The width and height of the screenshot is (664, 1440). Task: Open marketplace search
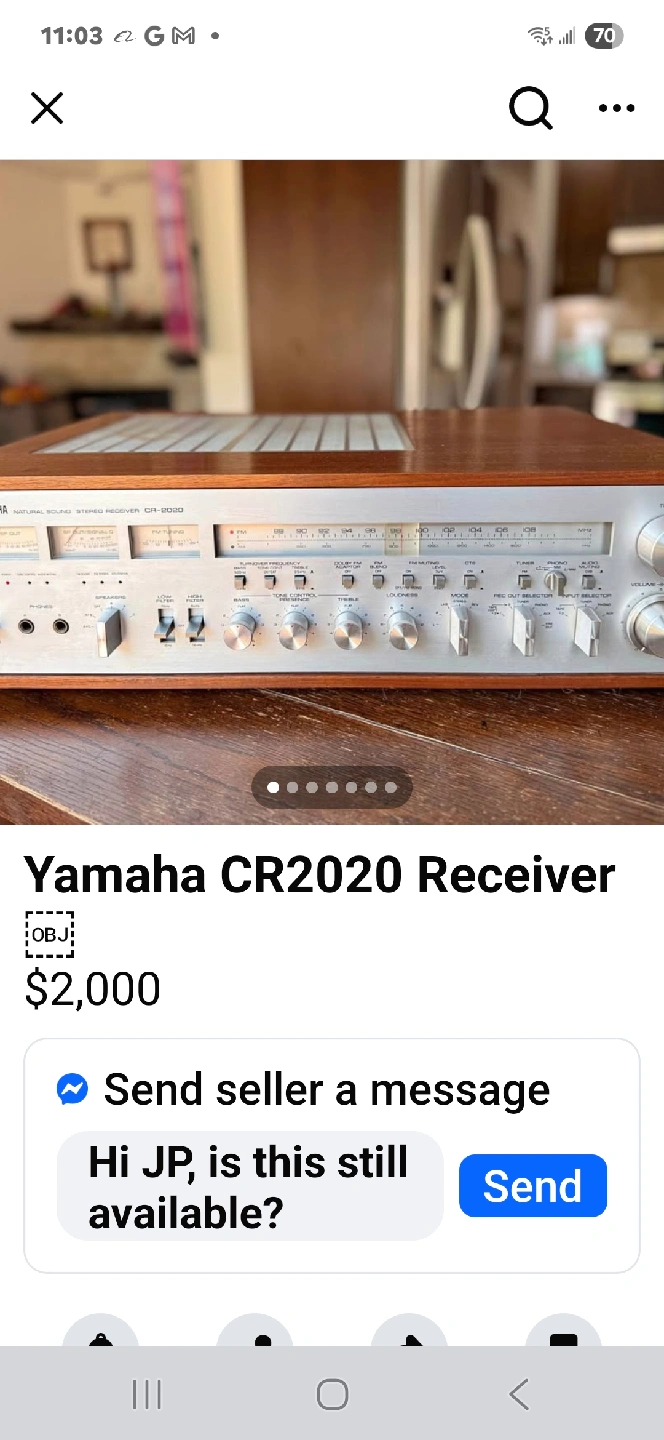pos(530,108)
